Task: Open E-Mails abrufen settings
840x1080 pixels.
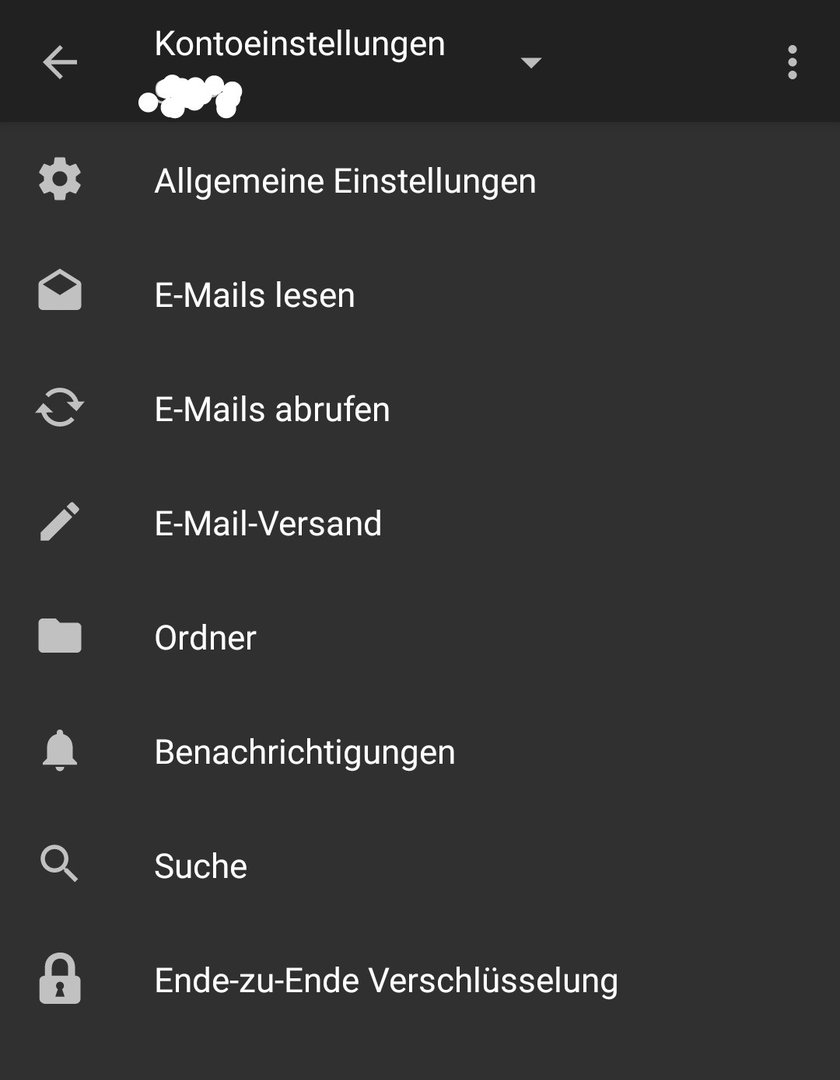Action: pos(272,410)
